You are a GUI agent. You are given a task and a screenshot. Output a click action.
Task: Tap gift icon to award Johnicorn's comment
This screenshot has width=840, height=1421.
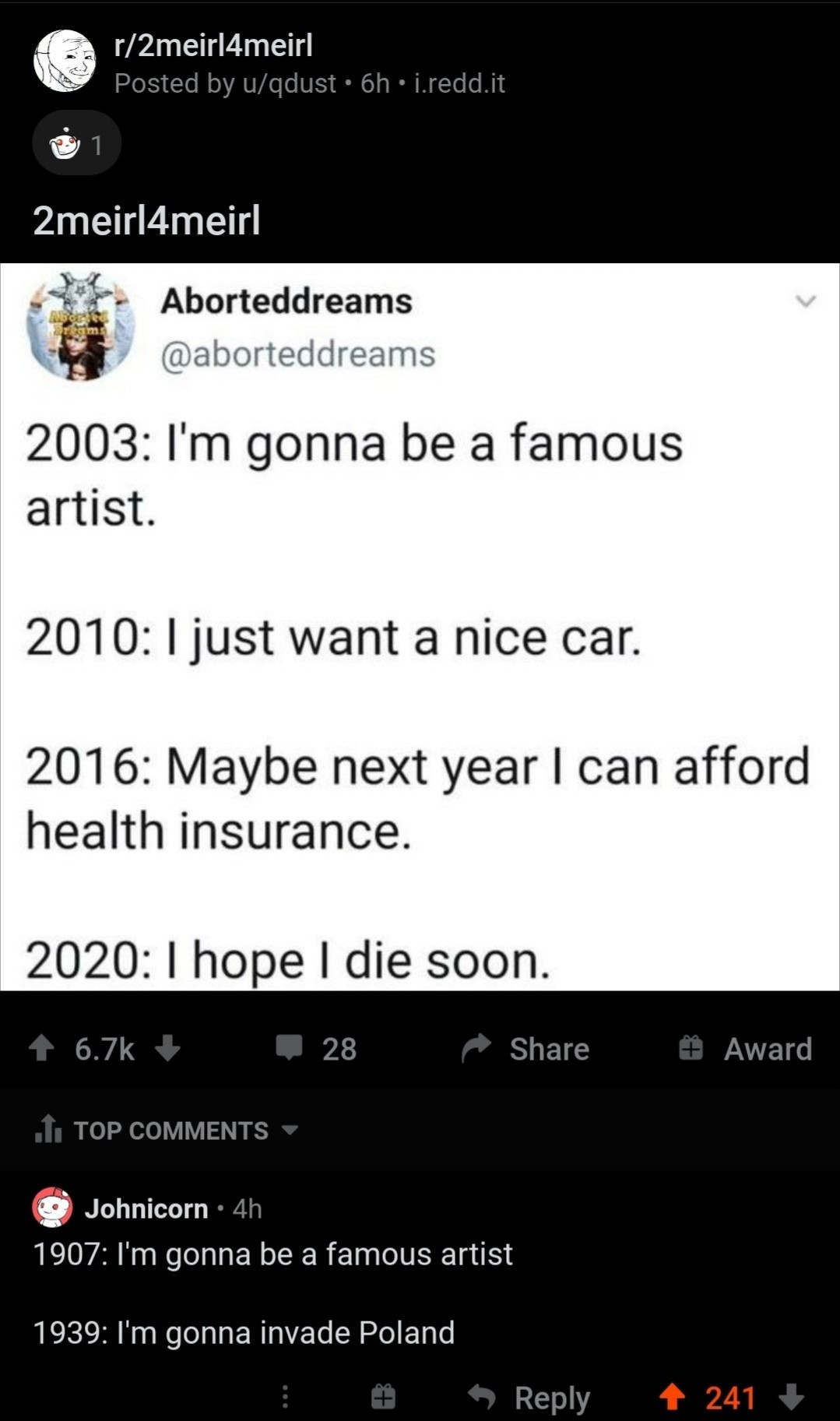(x=383, y=1397)
